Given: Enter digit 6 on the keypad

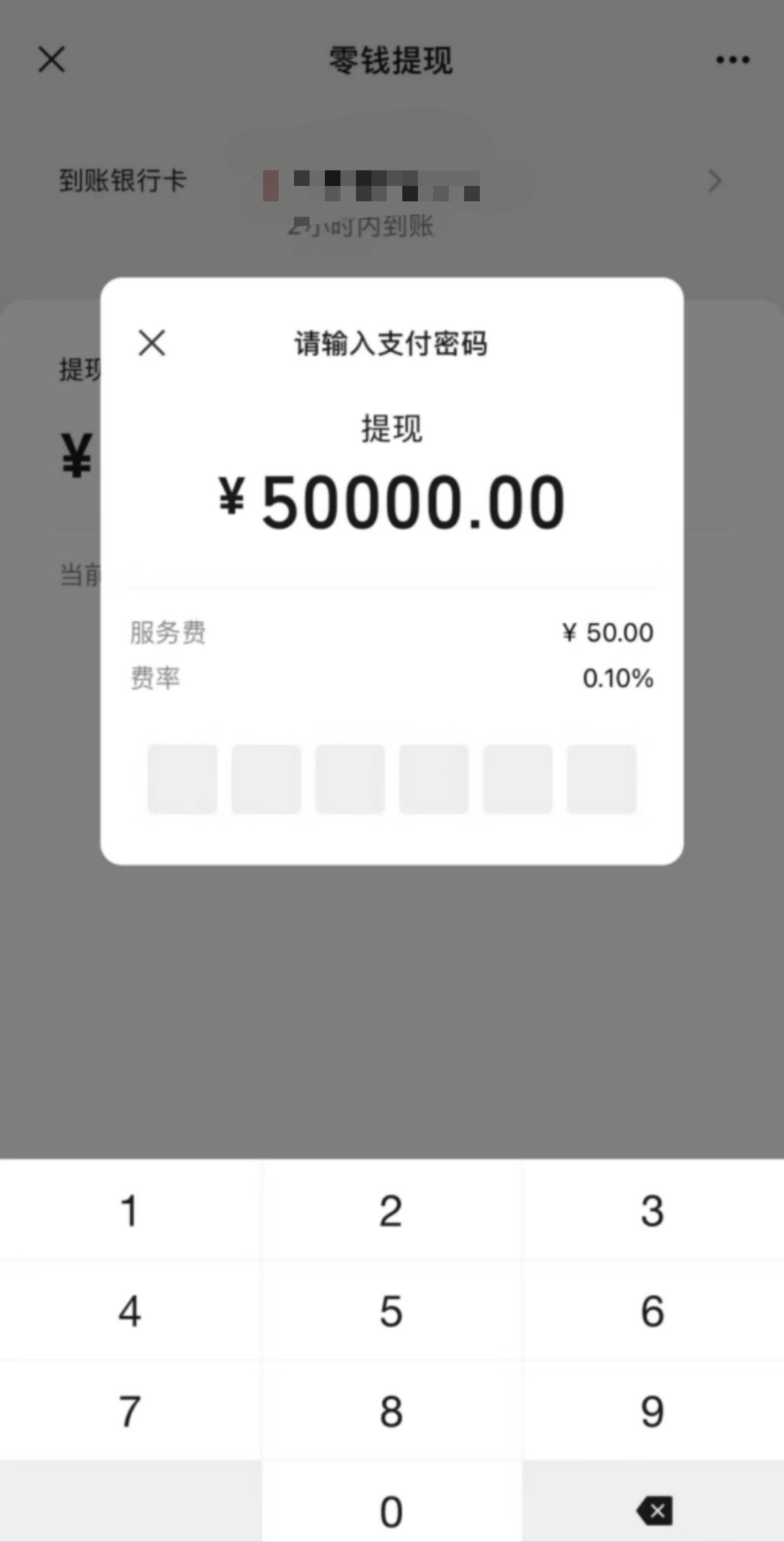Looking at the screenshot, I should pyautogui.click(x=652, y=1312).
